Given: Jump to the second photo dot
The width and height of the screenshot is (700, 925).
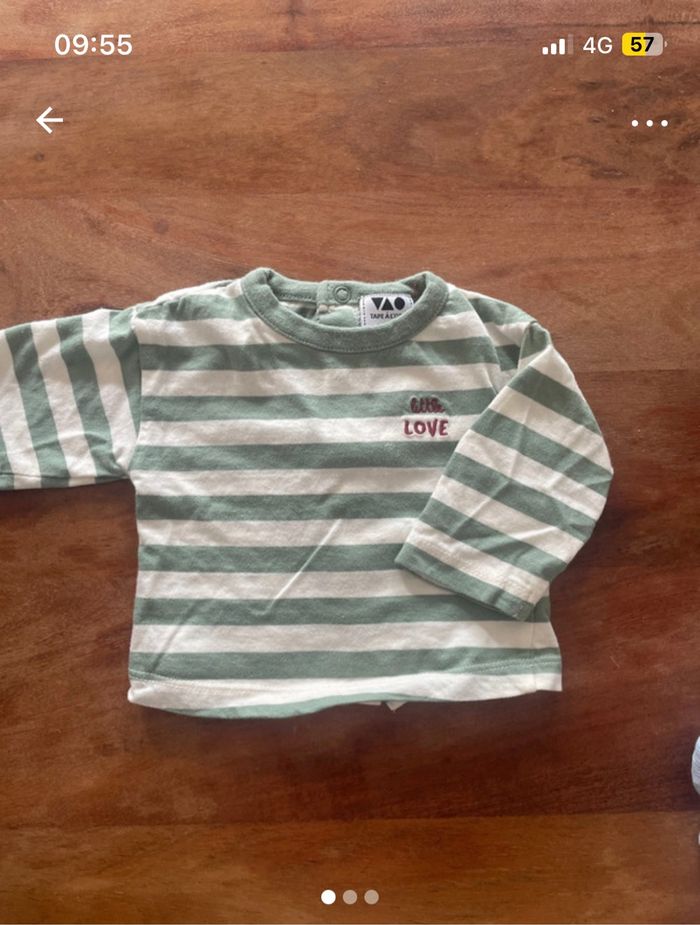Looking at the screenshot, I should click(350, 897).
